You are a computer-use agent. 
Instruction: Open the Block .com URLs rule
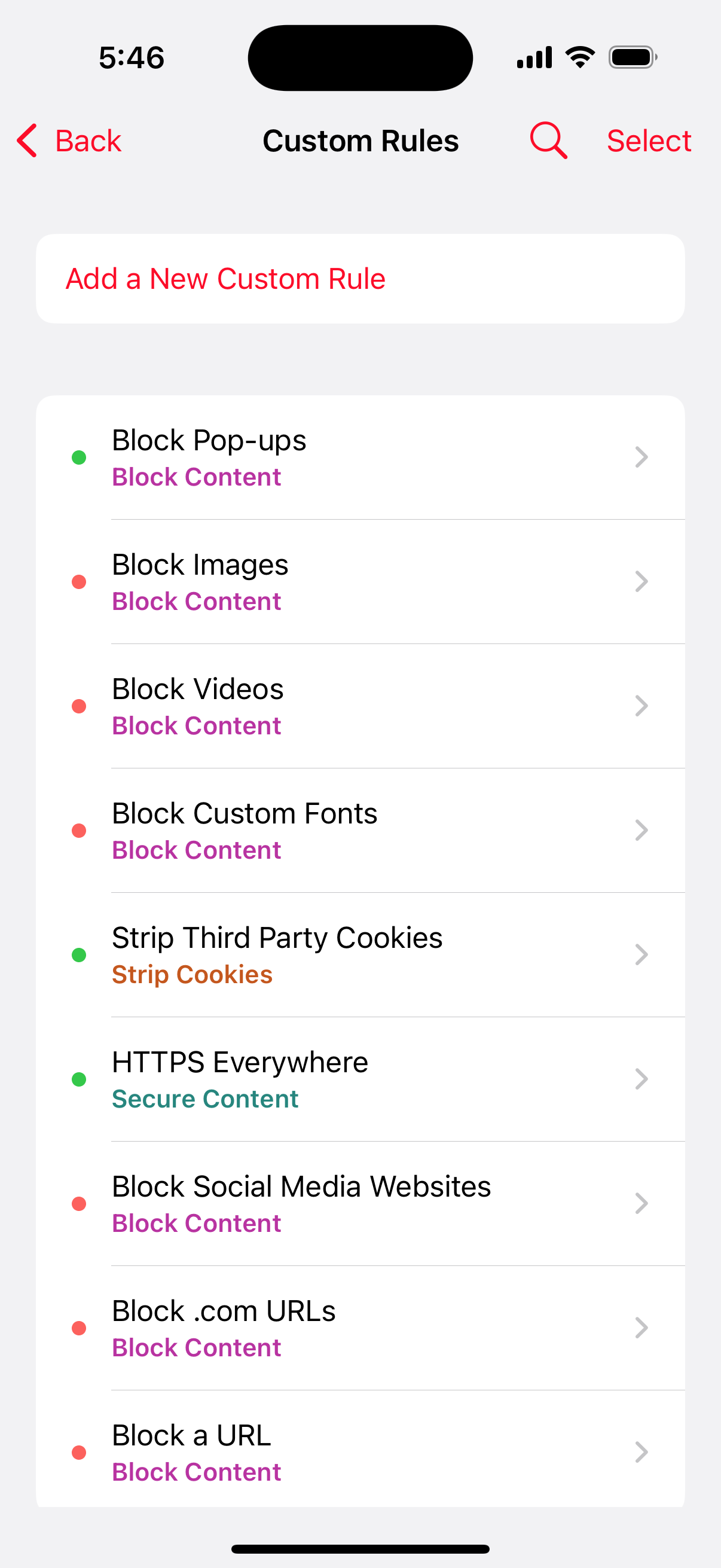(x=360, y=1328)
